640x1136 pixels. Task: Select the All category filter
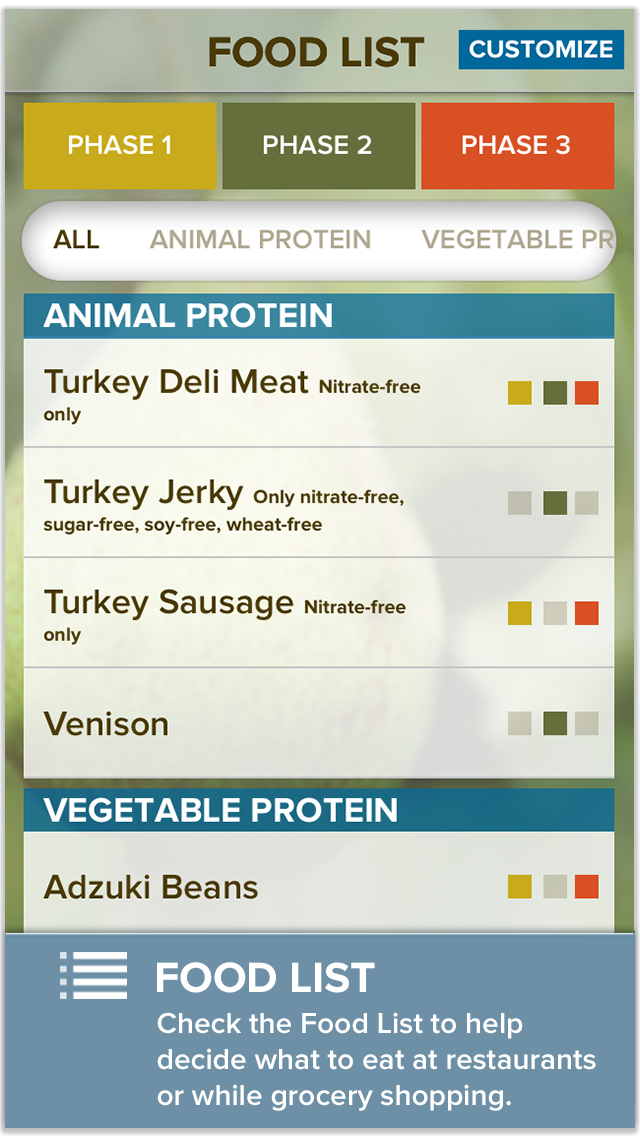coord(77,240)
